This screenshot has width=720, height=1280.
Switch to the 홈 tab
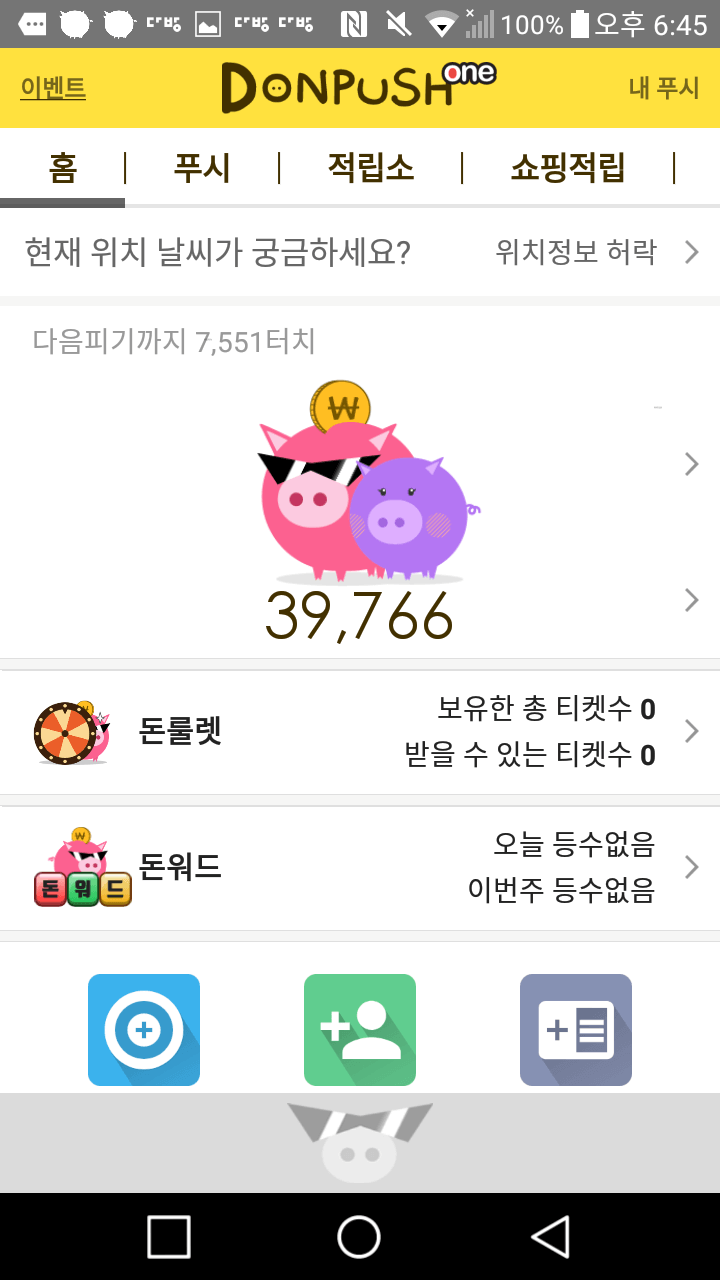pos(62,168)
